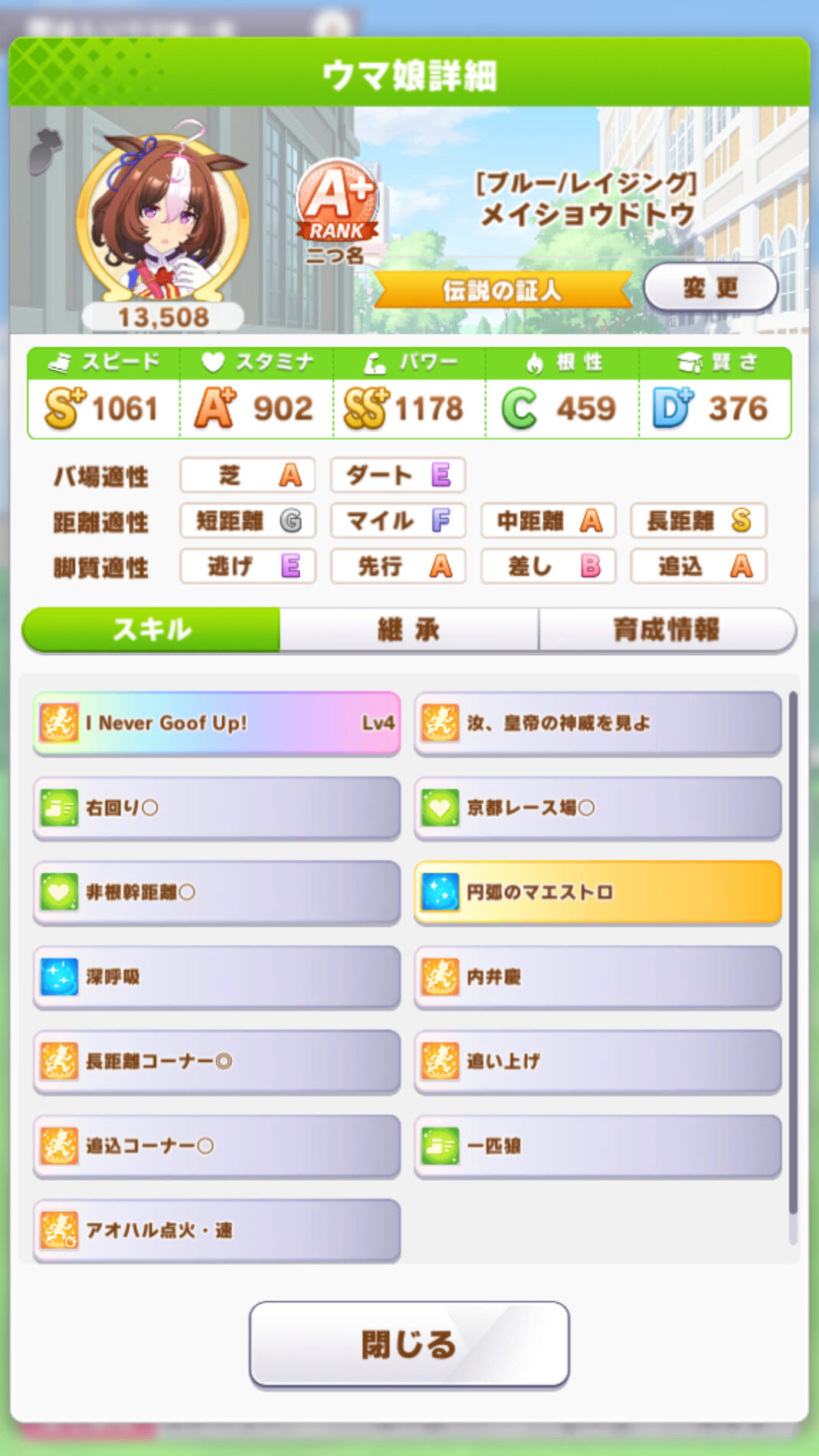
Task: View the 右回り○ skill details
Action: pyautogui.click(x=217, y=808)
